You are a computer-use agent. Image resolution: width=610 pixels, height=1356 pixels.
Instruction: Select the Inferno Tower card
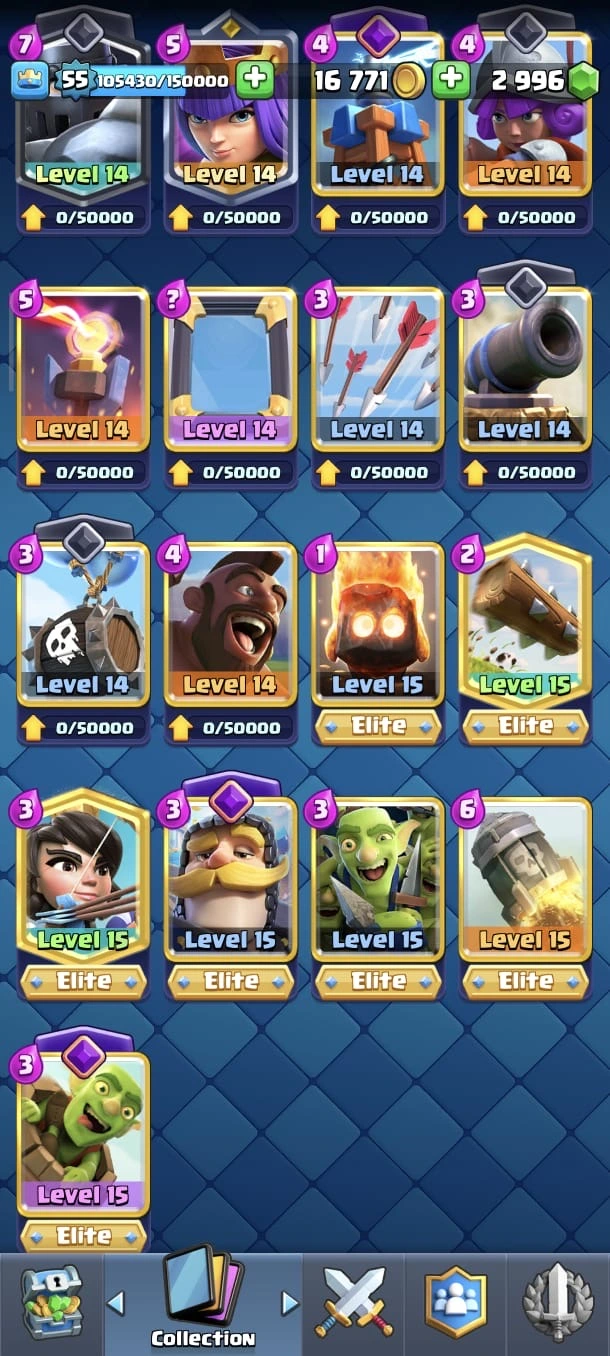(82, 368)
